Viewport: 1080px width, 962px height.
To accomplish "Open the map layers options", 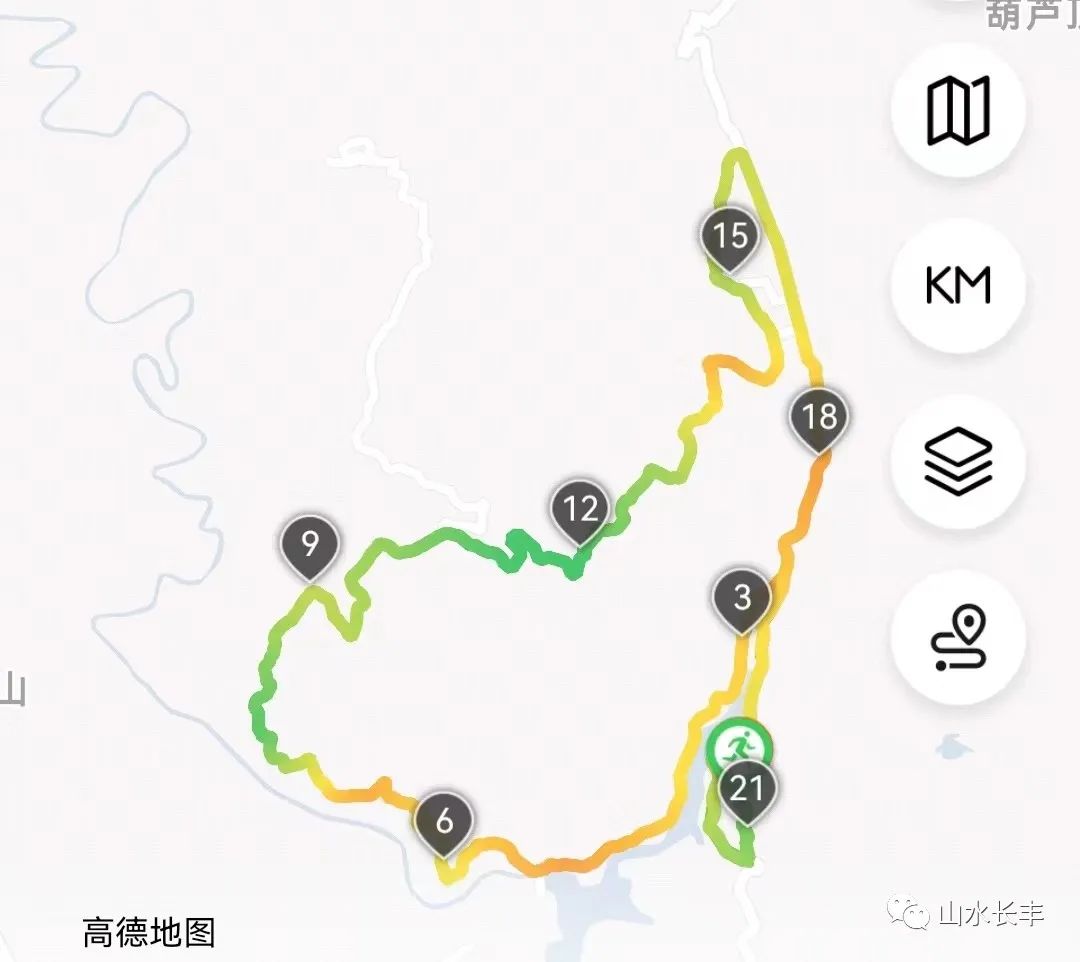I will click(957, 462).
